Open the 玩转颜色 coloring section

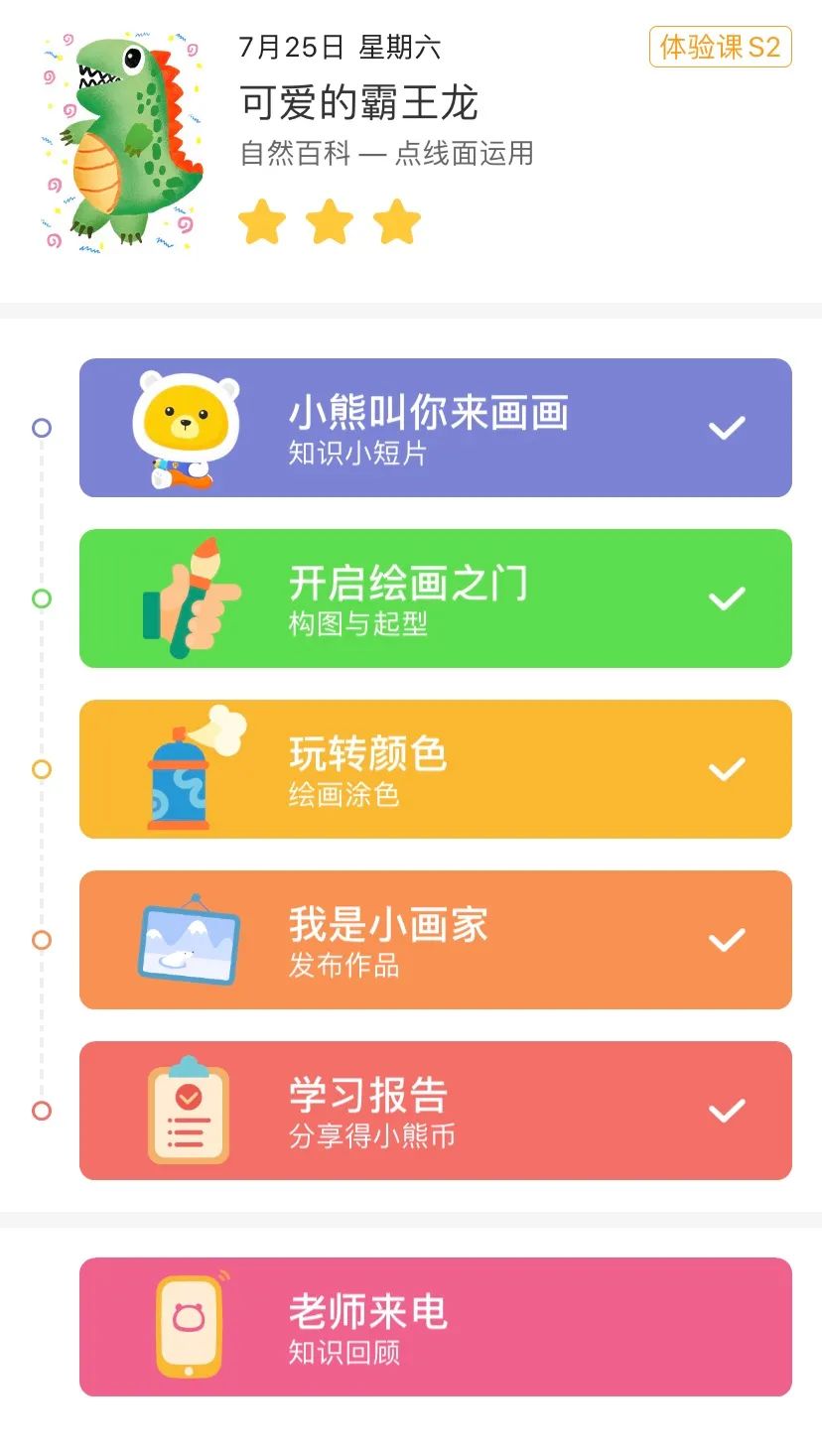tap(436, 769)
